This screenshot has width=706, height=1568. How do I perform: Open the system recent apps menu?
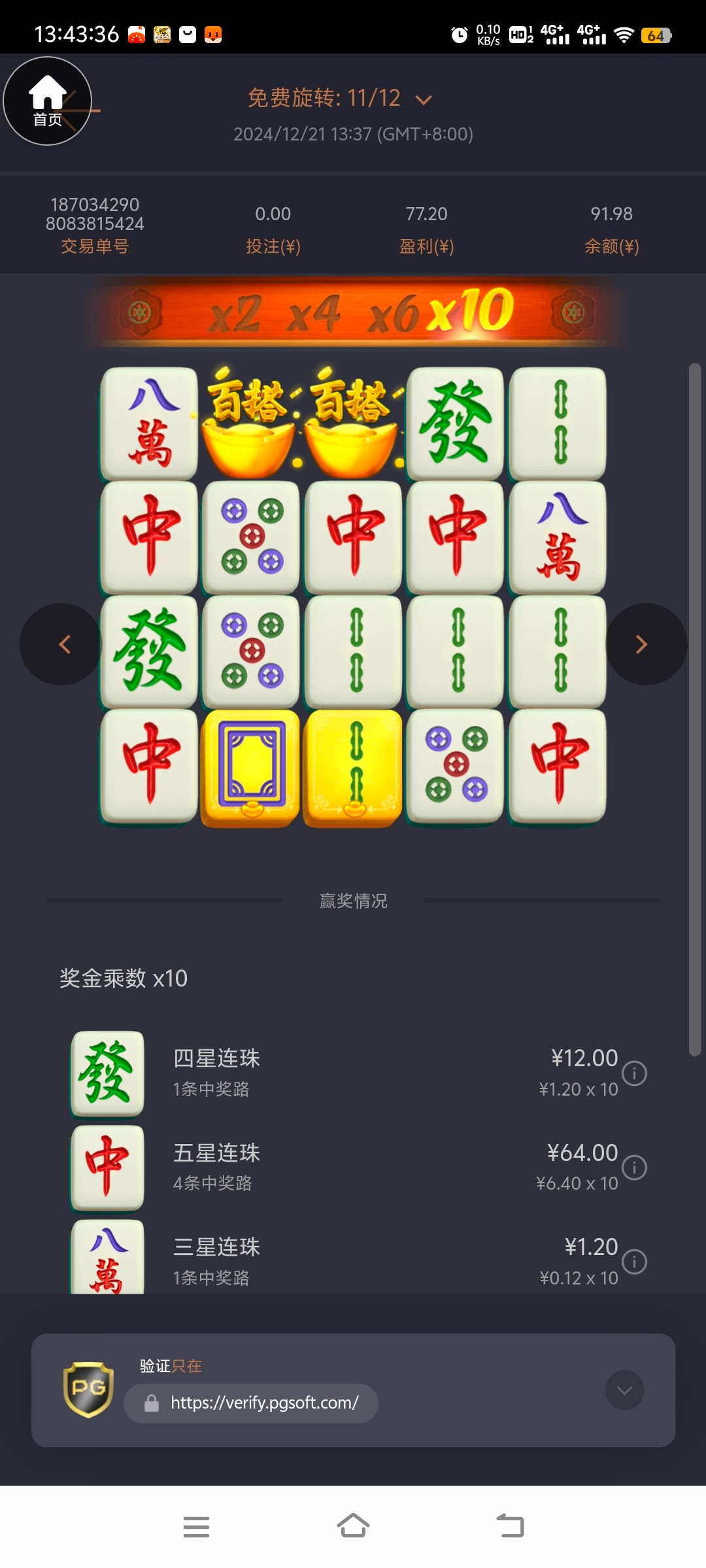point(196,1527)
